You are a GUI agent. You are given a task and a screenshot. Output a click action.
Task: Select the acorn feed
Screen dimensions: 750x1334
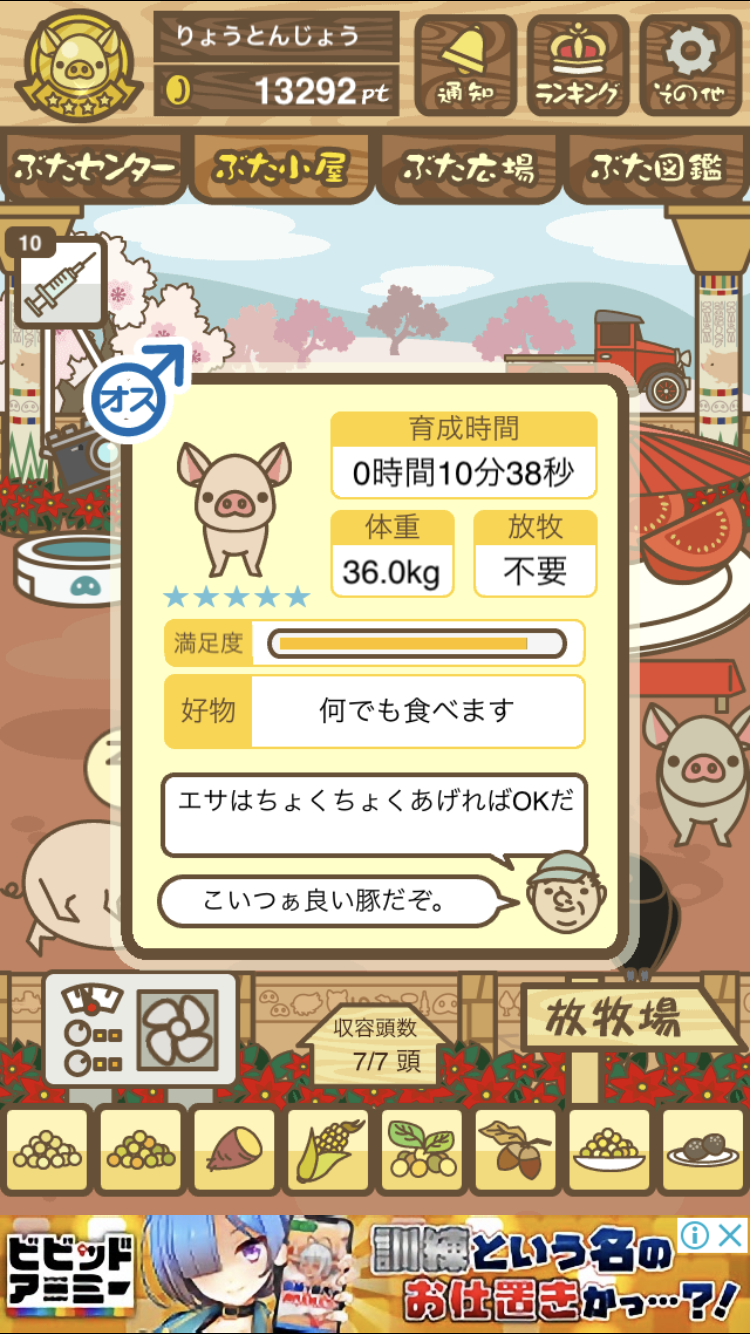(515, 1151)
